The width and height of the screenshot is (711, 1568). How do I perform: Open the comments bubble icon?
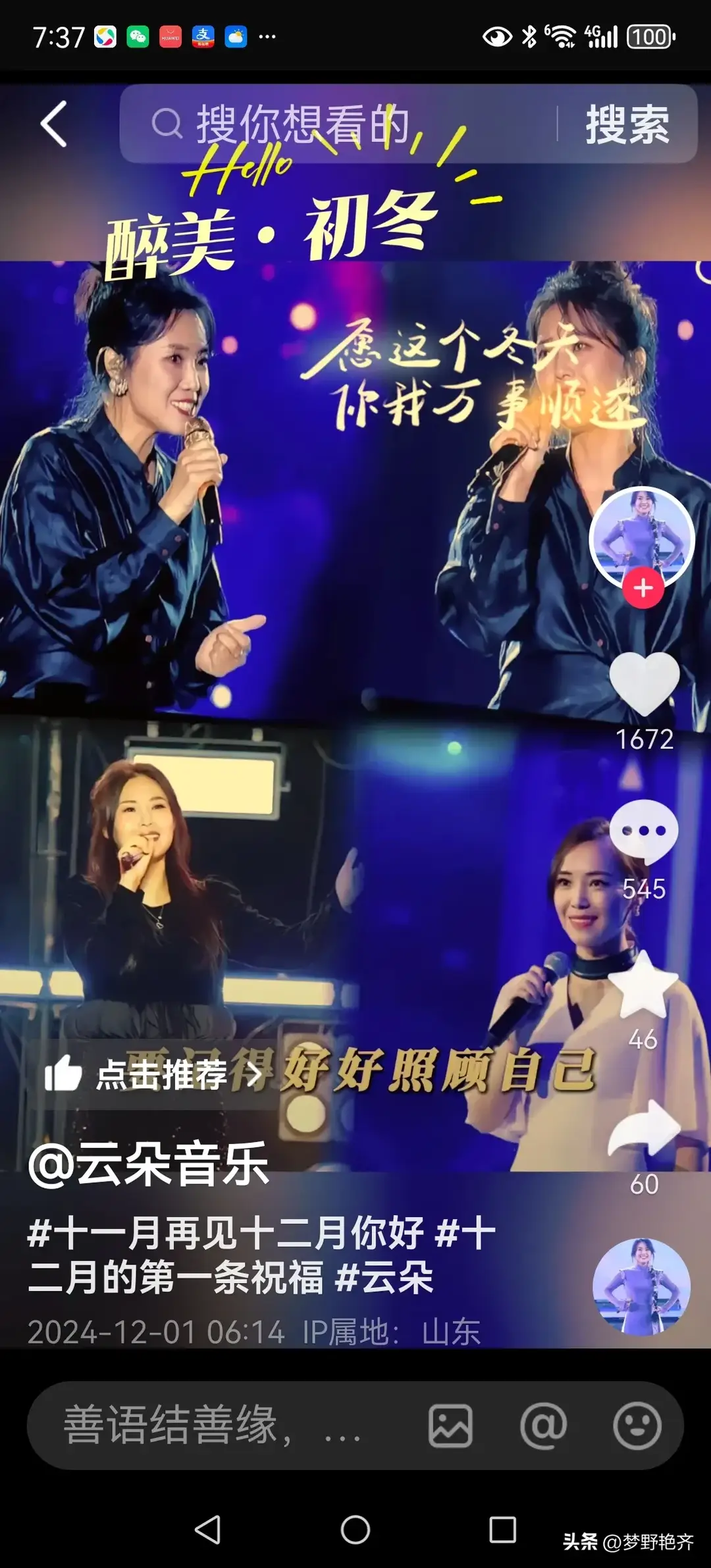(x=644, y=832)
